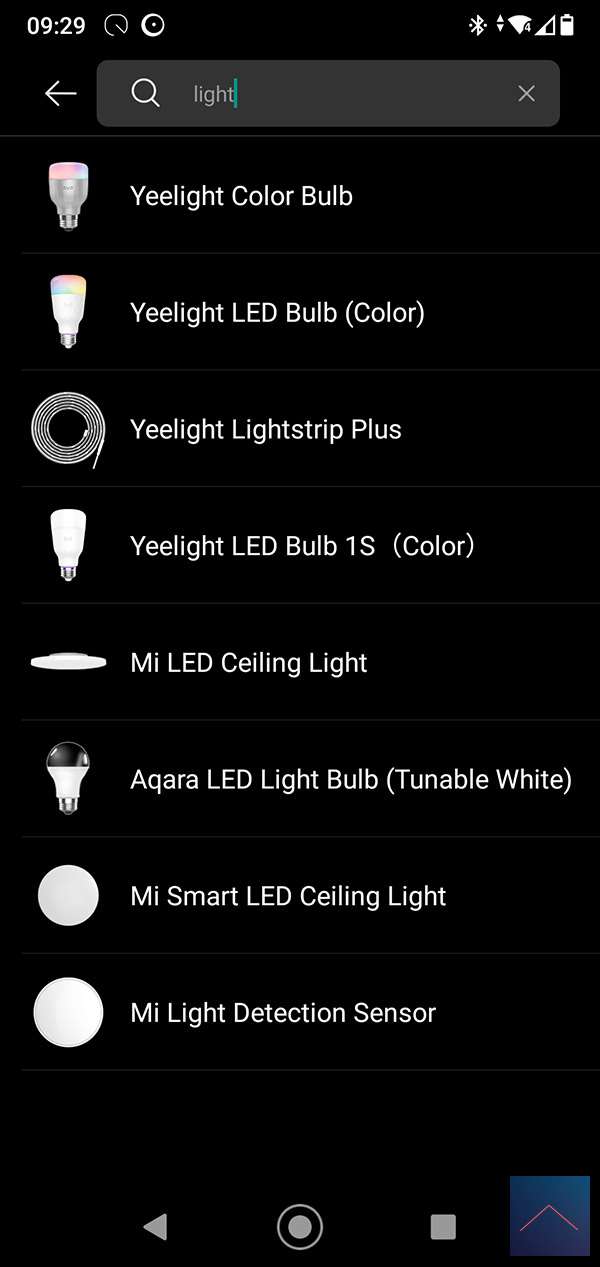600x1267 pixels.
Task: Clear the search text with X
Action: [x=526, y=93]
